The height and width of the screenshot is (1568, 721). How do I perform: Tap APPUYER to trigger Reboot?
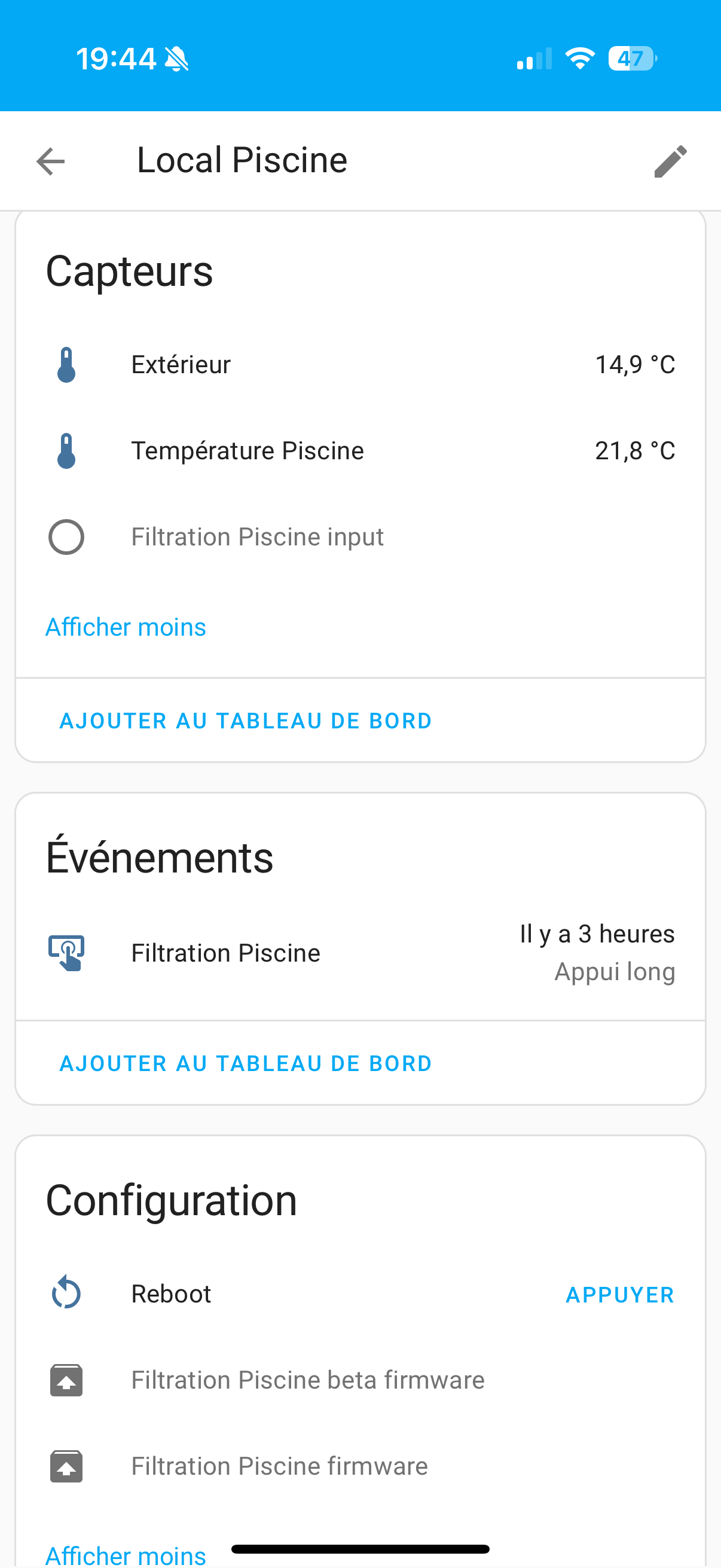620,1295
